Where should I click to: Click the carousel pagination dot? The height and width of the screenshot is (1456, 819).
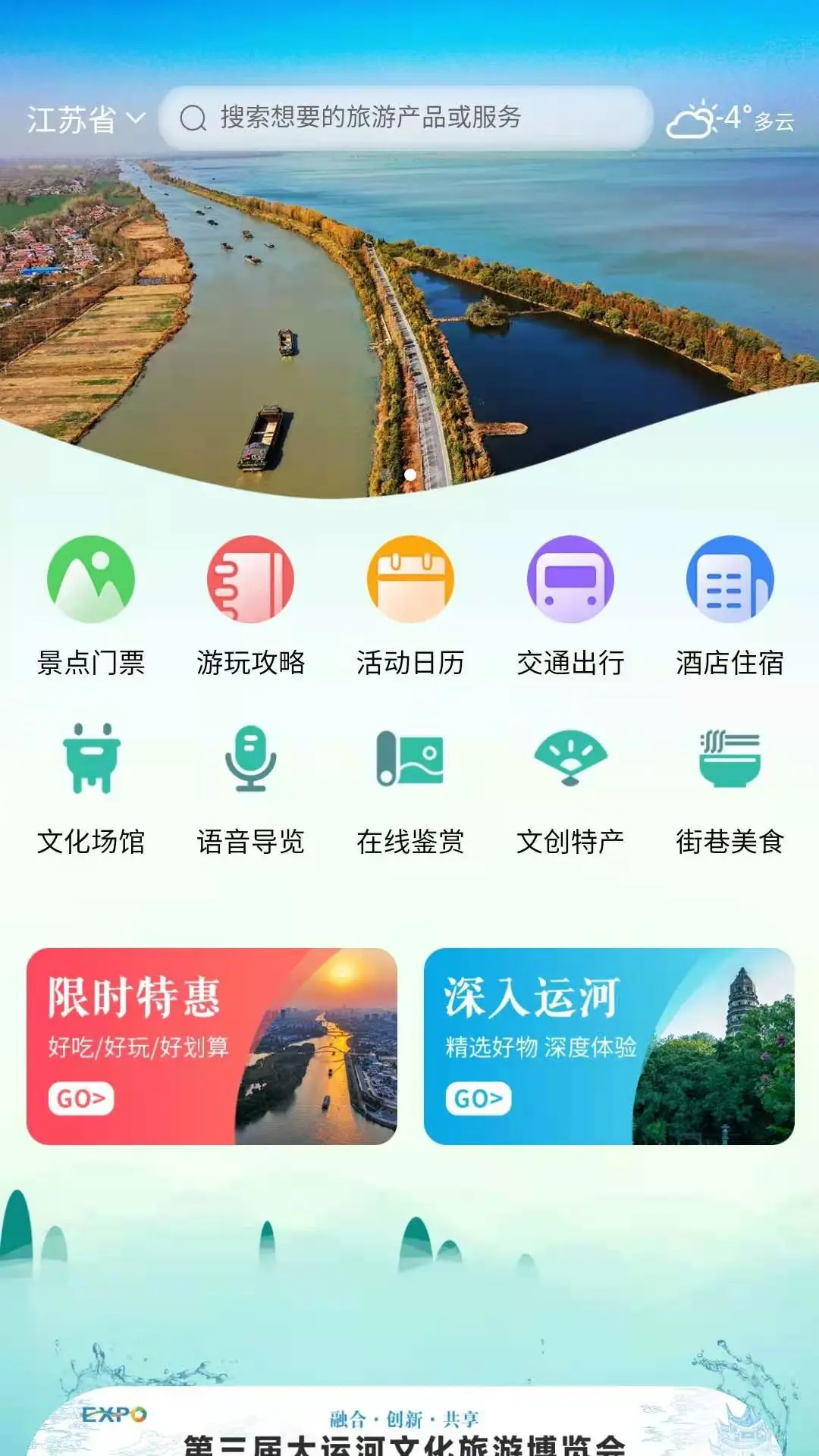click(409, 474)
